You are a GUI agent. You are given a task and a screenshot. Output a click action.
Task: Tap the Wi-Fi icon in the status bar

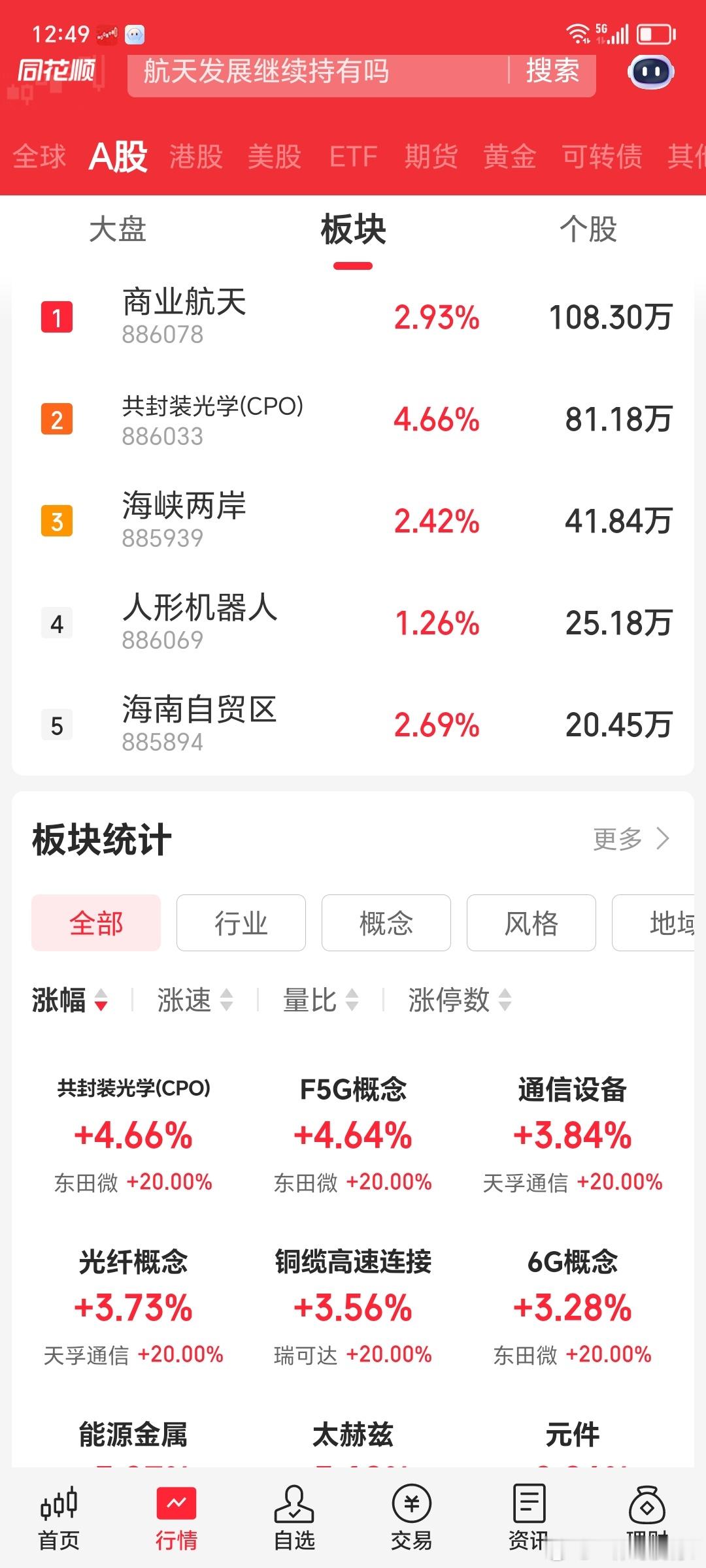(579, 31)
